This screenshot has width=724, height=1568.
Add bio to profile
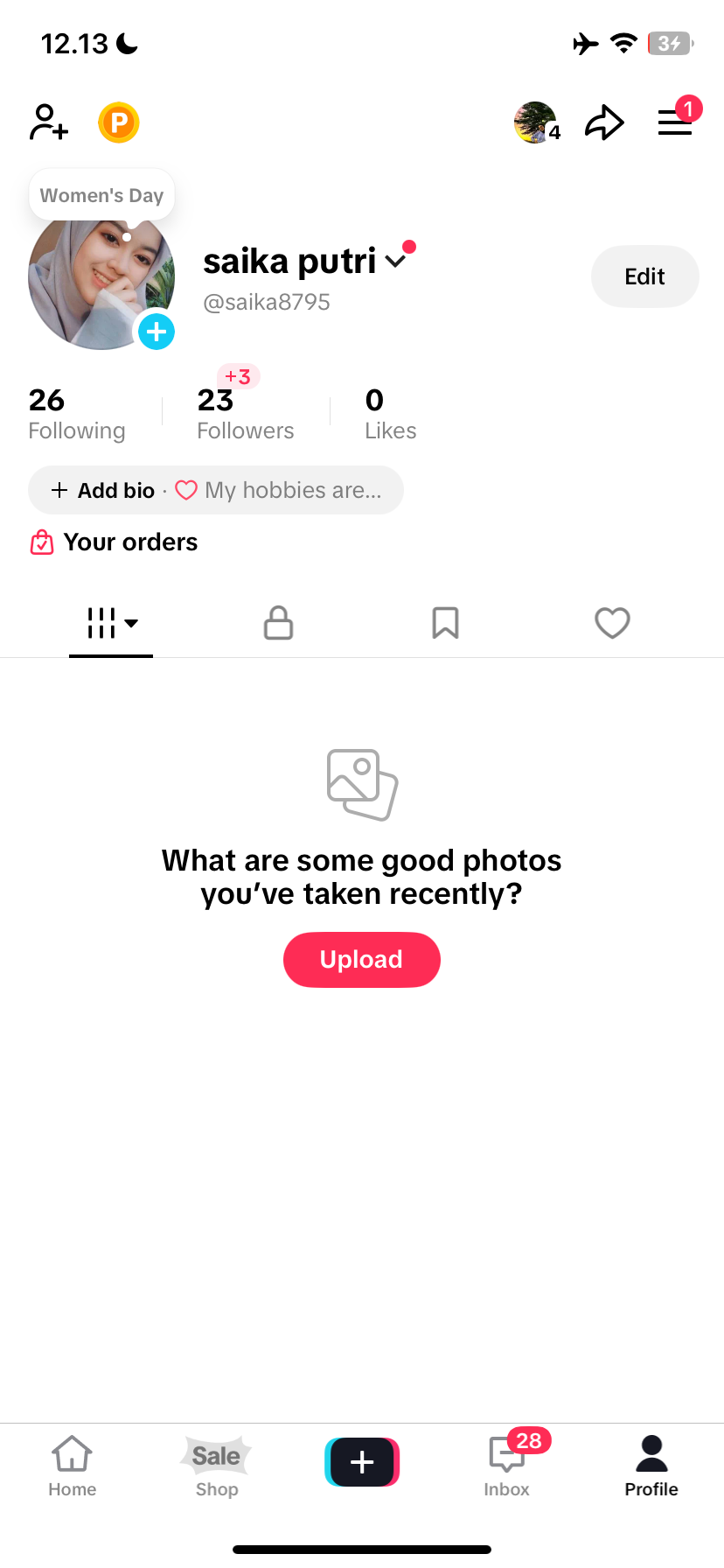[103, 490]
